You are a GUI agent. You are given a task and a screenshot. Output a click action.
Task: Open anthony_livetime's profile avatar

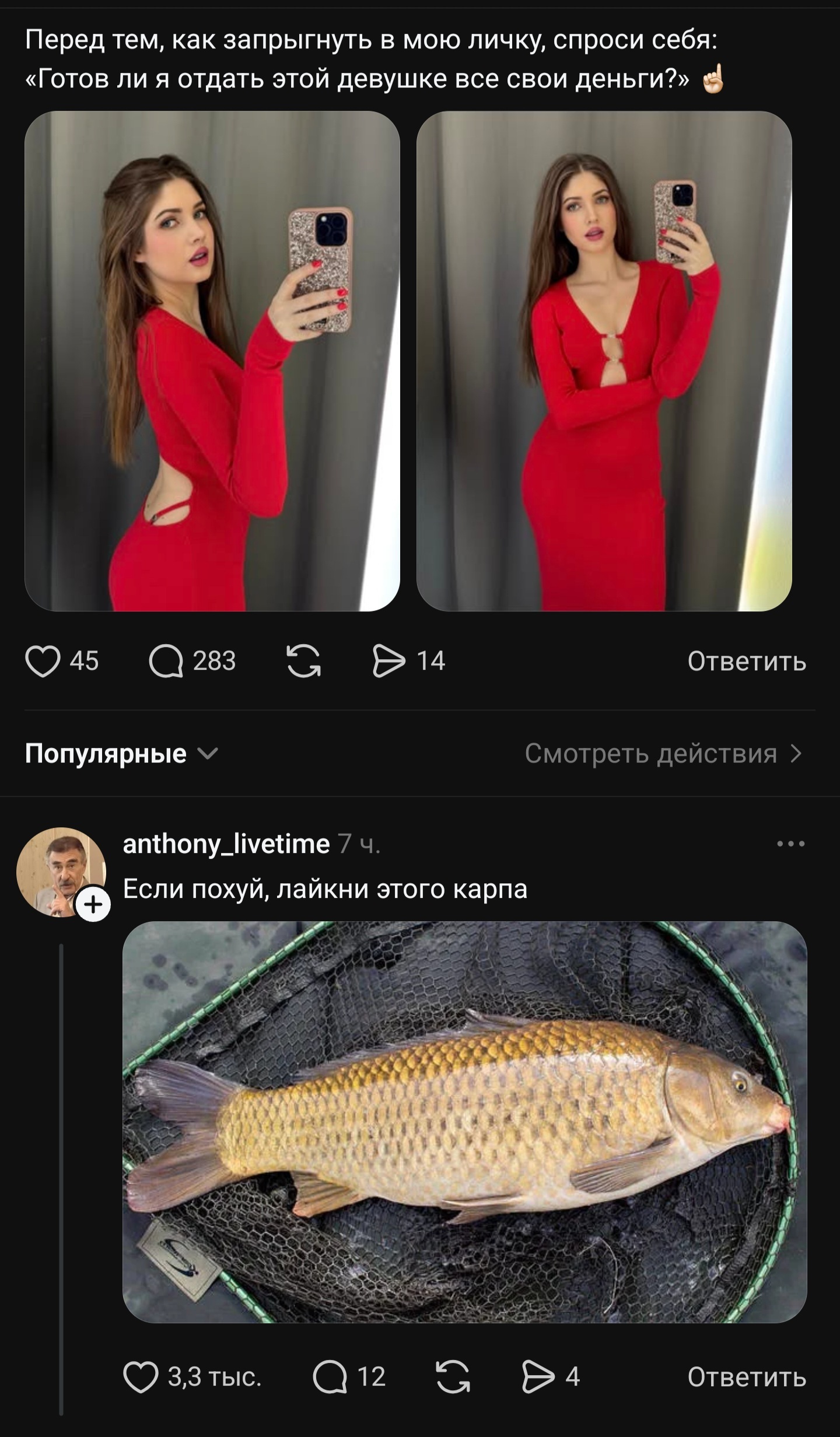click(61, 872)
